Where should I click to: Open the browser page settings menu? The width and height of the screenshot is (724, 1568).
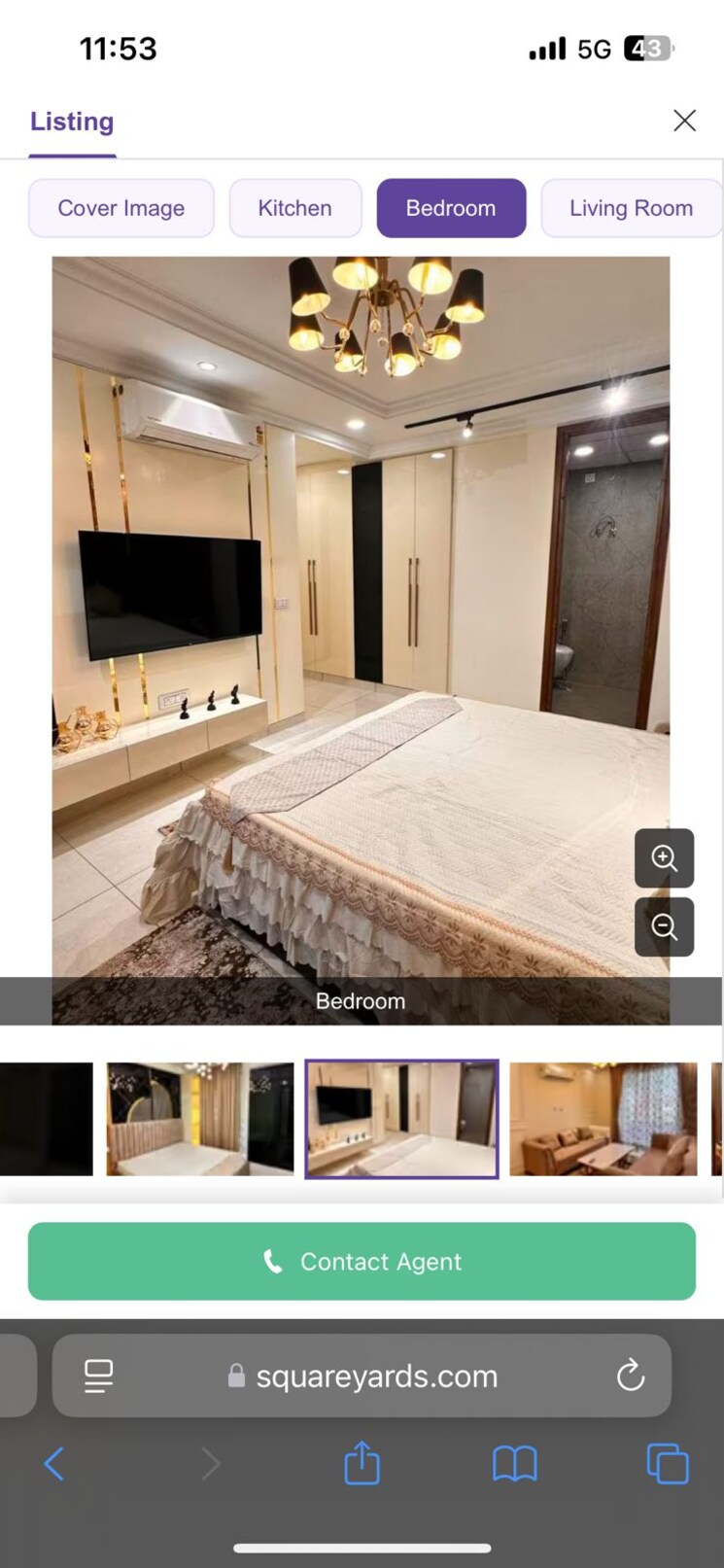pyautogui.click(x=98, y=1375)
